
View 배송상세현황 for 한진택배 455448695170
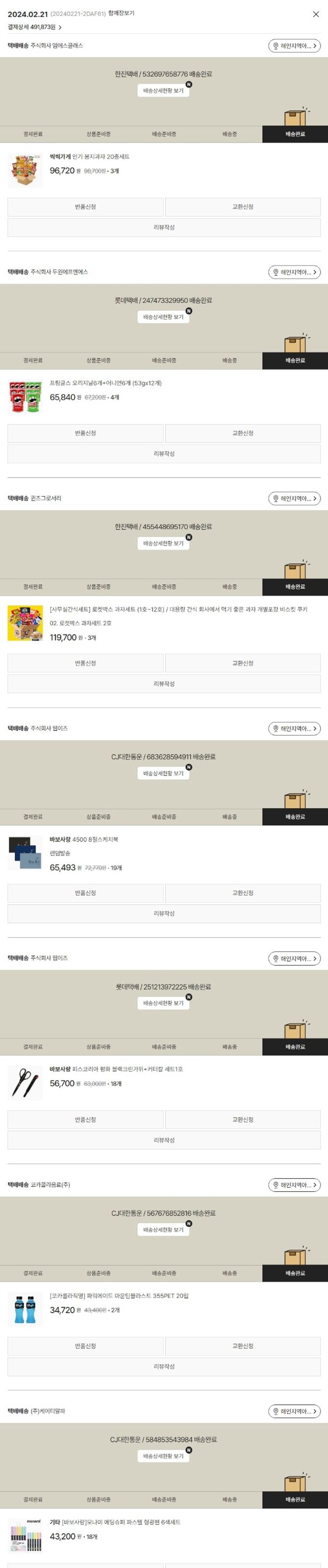[x=163, y=544]
